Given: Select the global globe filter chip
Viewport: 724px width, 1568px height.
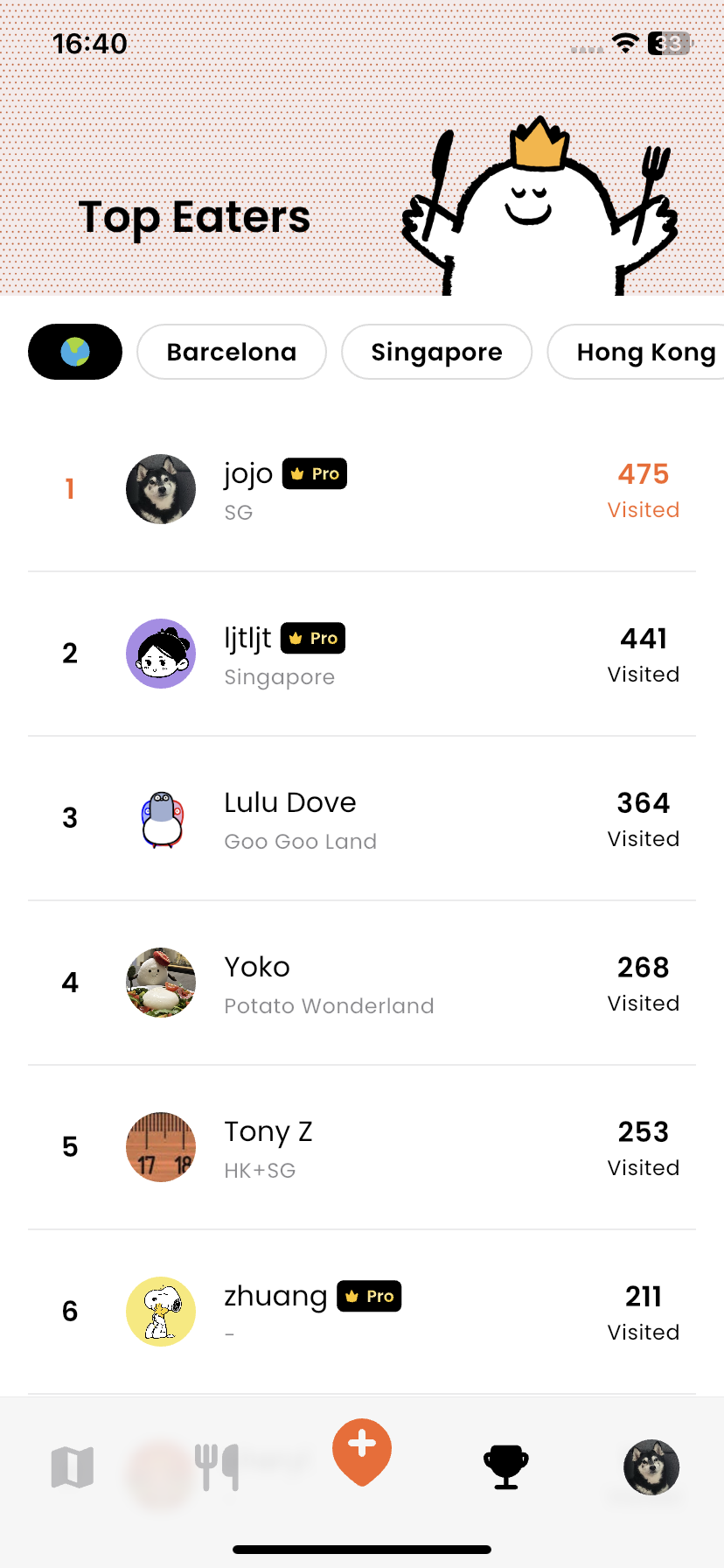Looking at the screenshot, I should coord(75,352).
